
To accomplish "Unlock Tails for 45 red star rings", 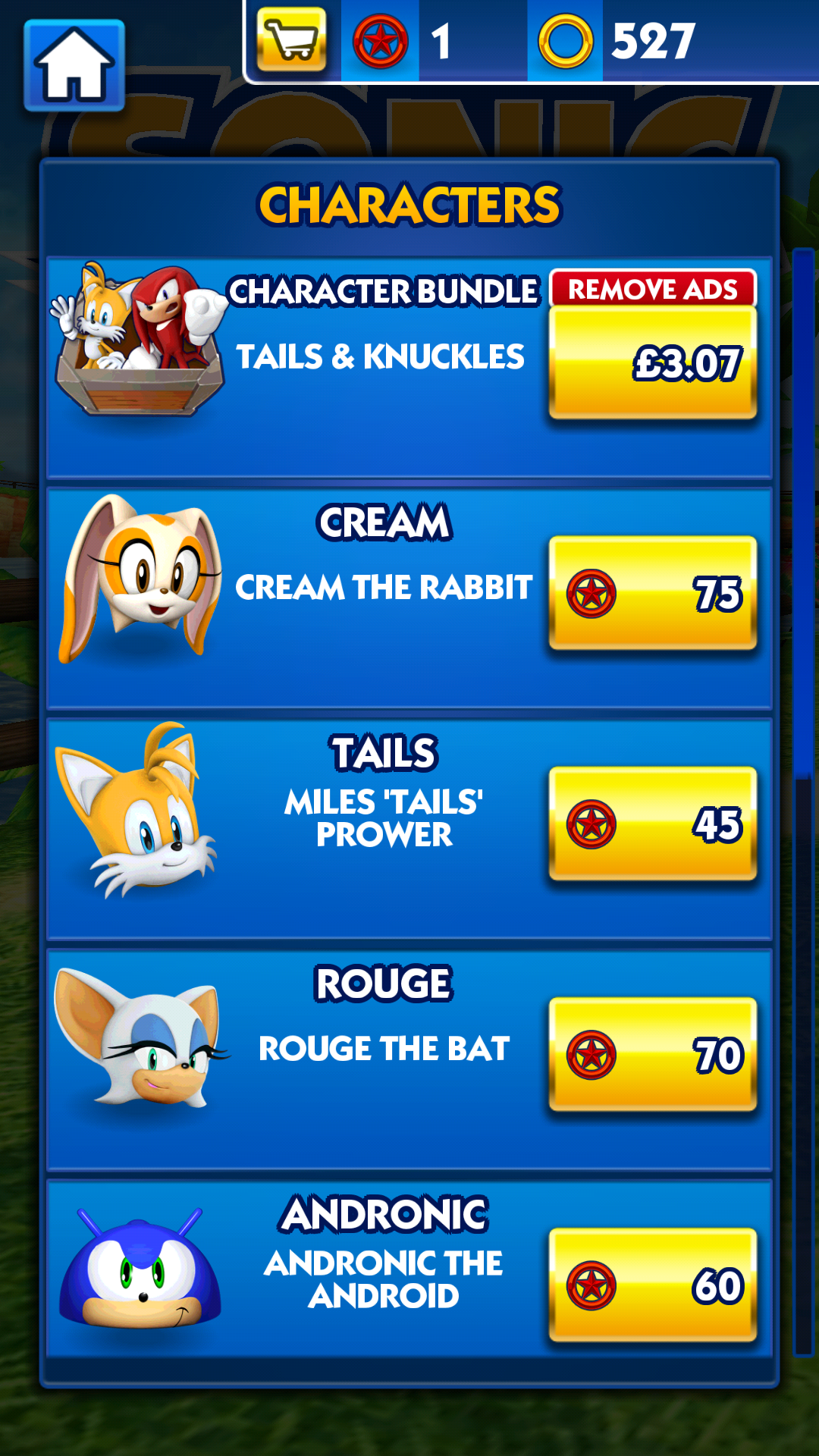I will (653, 824).
